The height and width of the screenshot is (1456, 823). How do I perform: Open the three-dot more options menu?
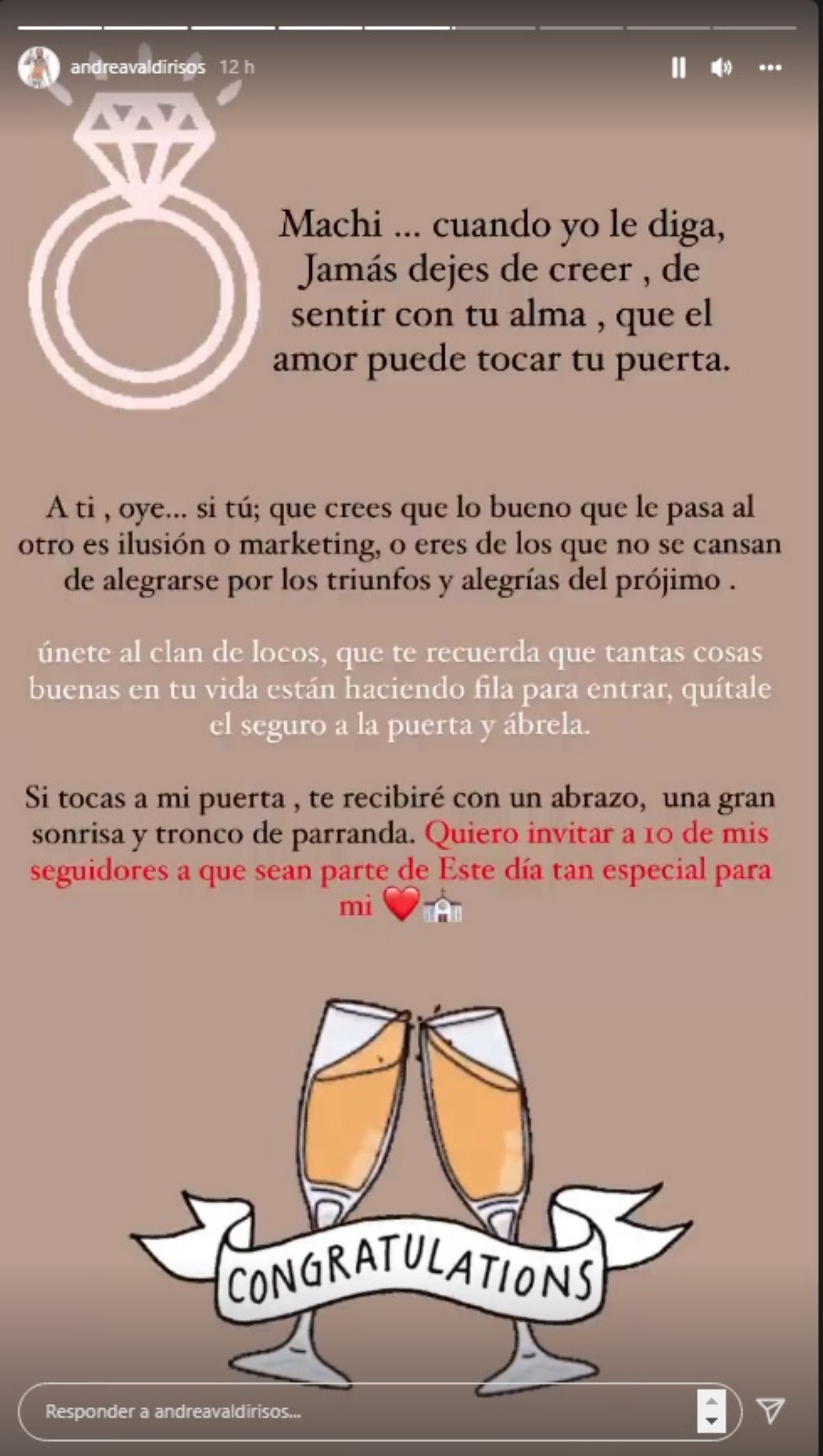pos(770,67)
